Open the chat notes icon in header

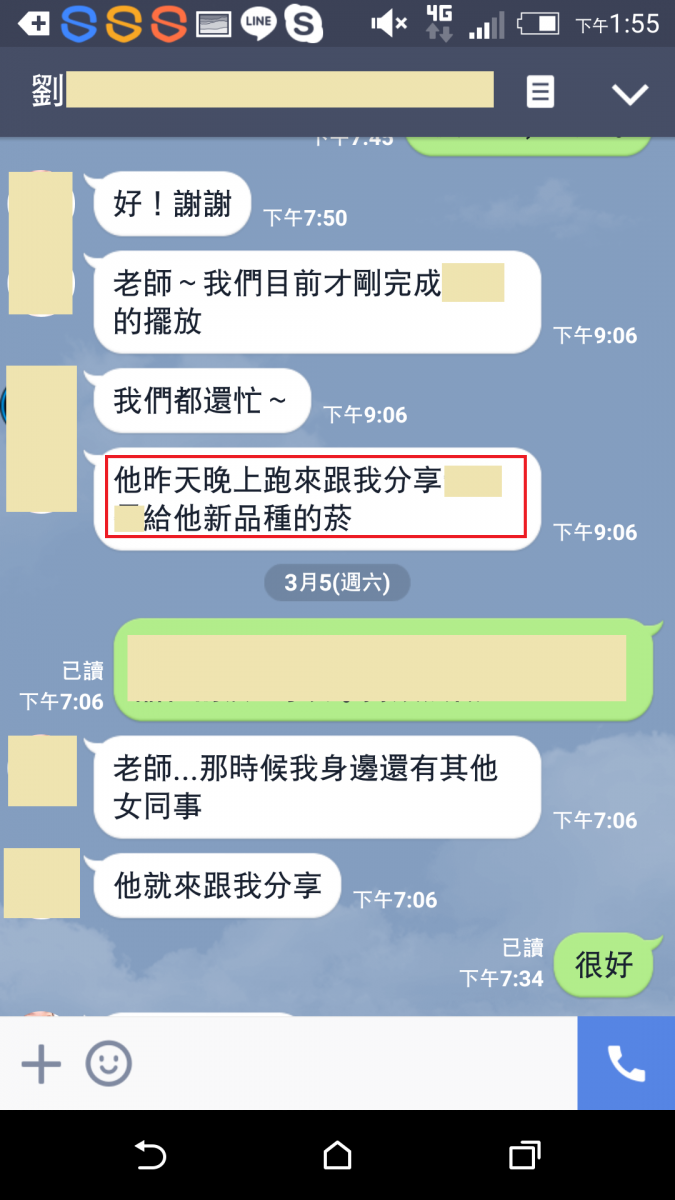click(x=540, y=93)
